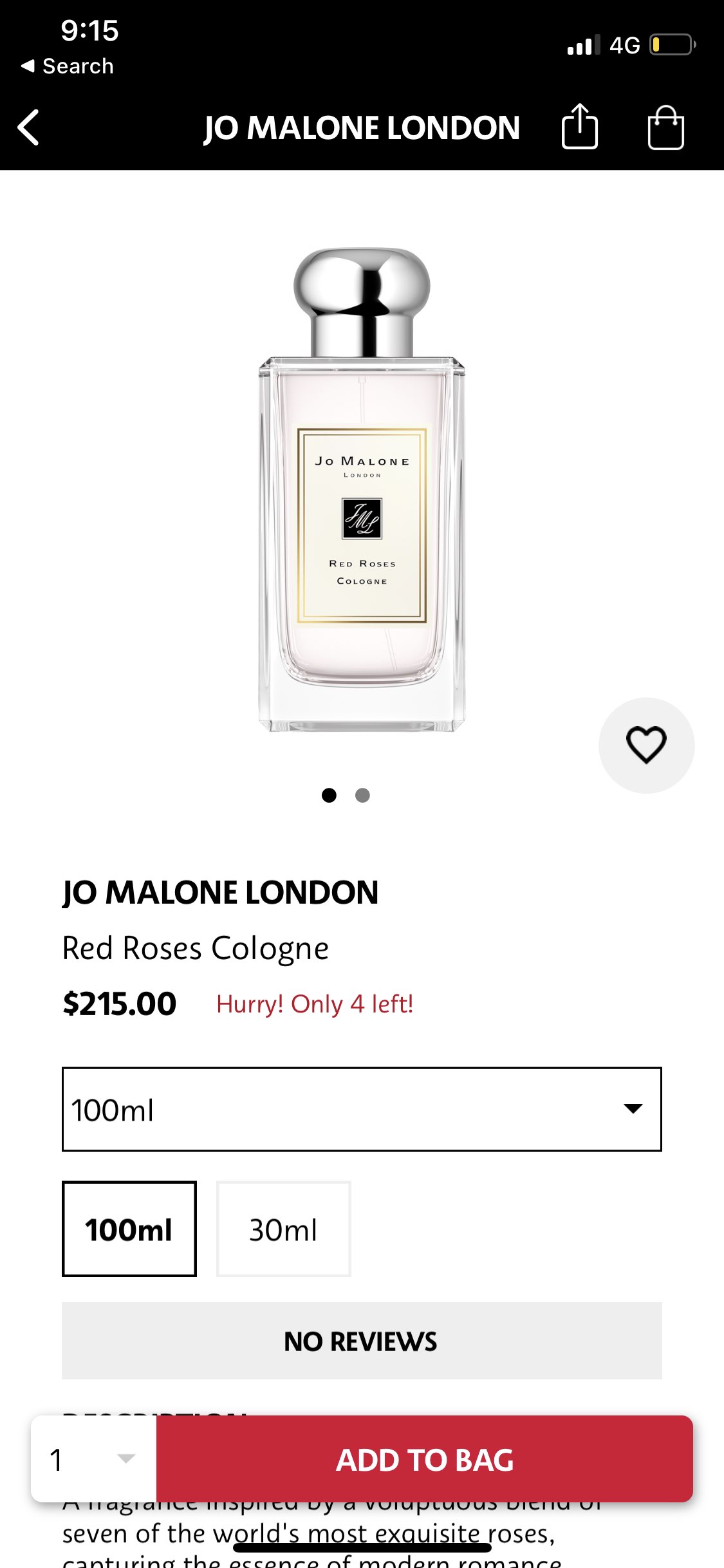Return to Search via status bar link
This screenshot has height=1568, width=724.
pos(68,66)
